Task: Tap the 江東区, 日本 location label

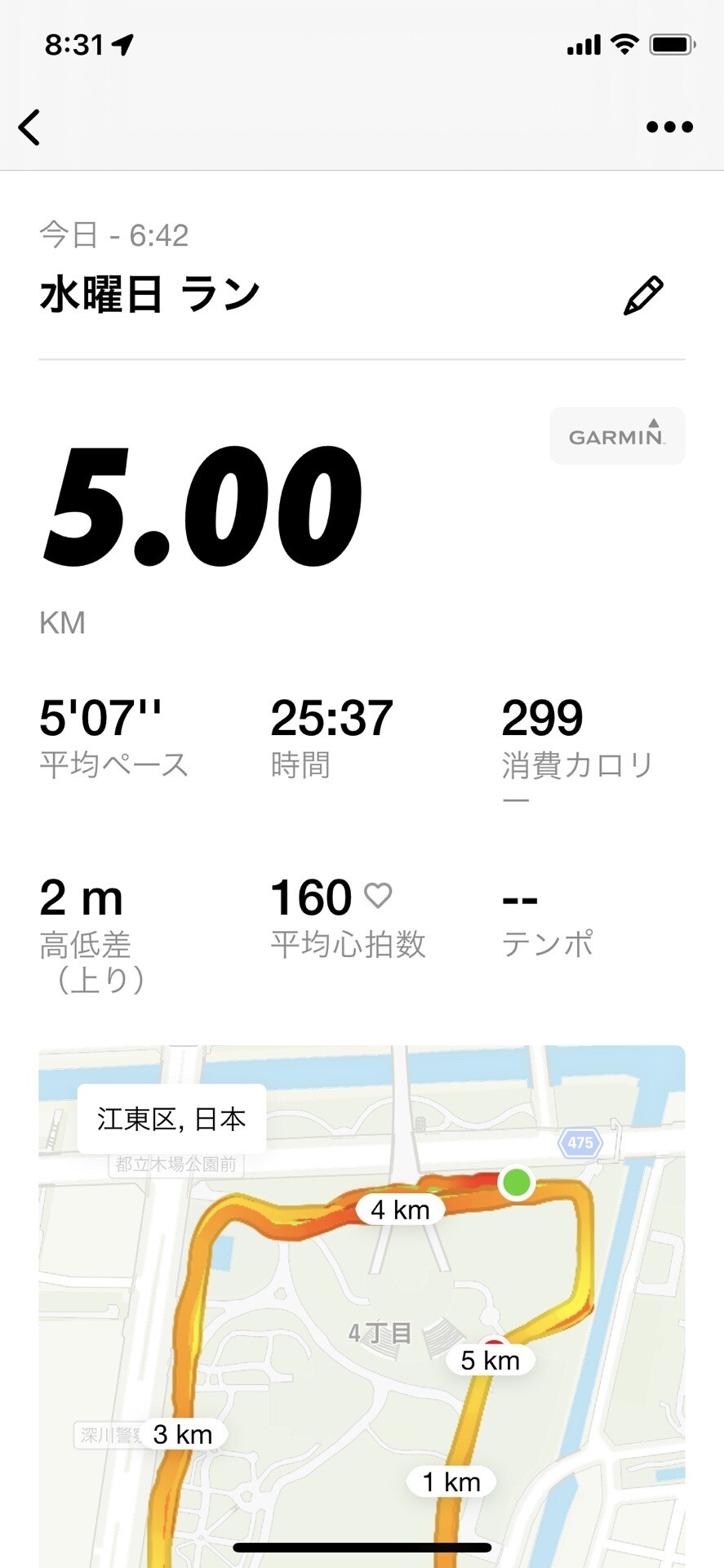Action: click(x=172, y=1119)
